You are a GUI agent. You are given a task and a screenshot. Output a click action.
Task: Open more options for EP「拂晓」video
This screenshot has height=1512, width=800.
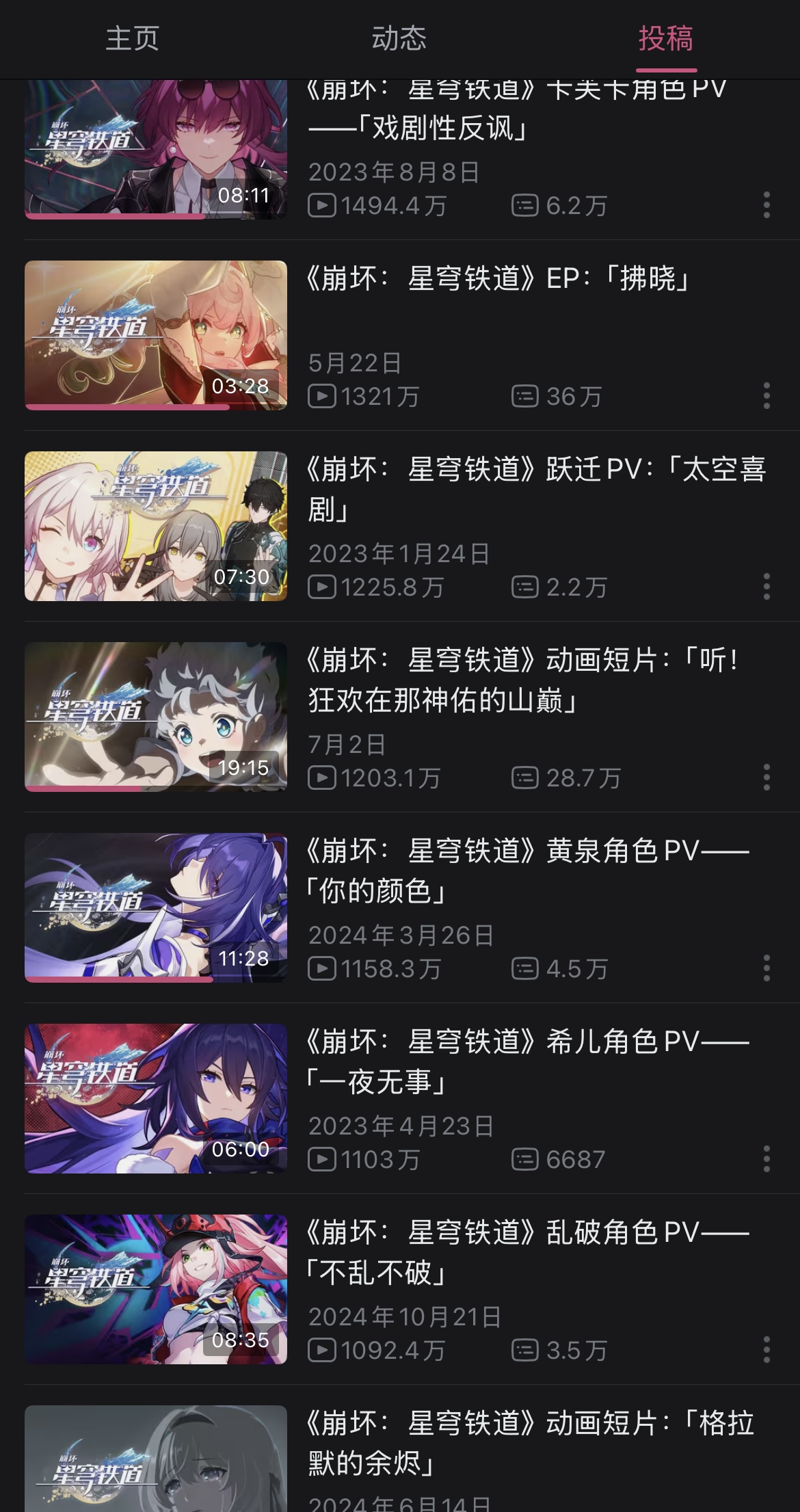[x=766, y=396]
